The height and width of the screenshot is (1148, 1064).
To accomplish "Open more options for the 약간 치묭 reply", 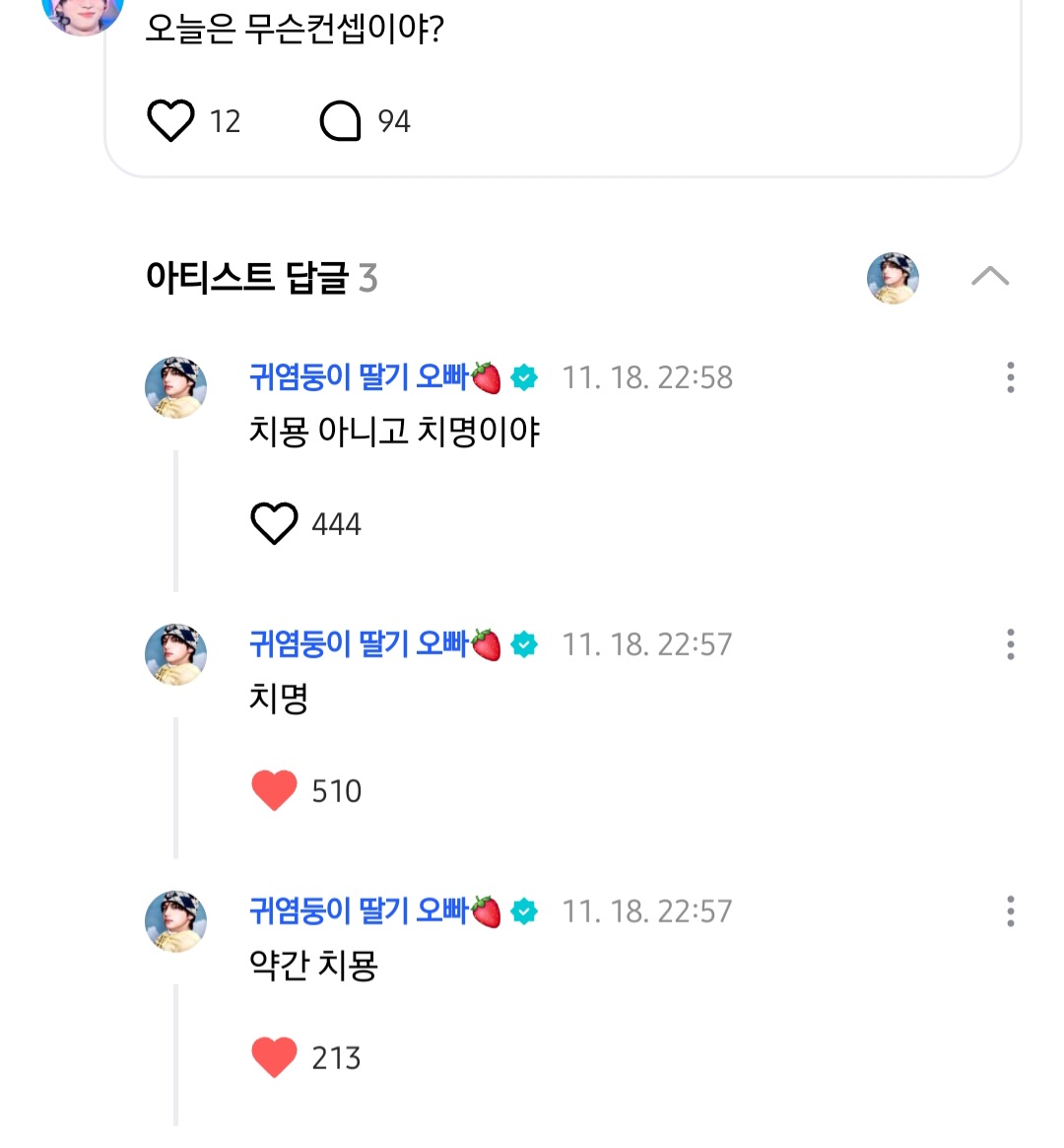I will click(1010, 912).
